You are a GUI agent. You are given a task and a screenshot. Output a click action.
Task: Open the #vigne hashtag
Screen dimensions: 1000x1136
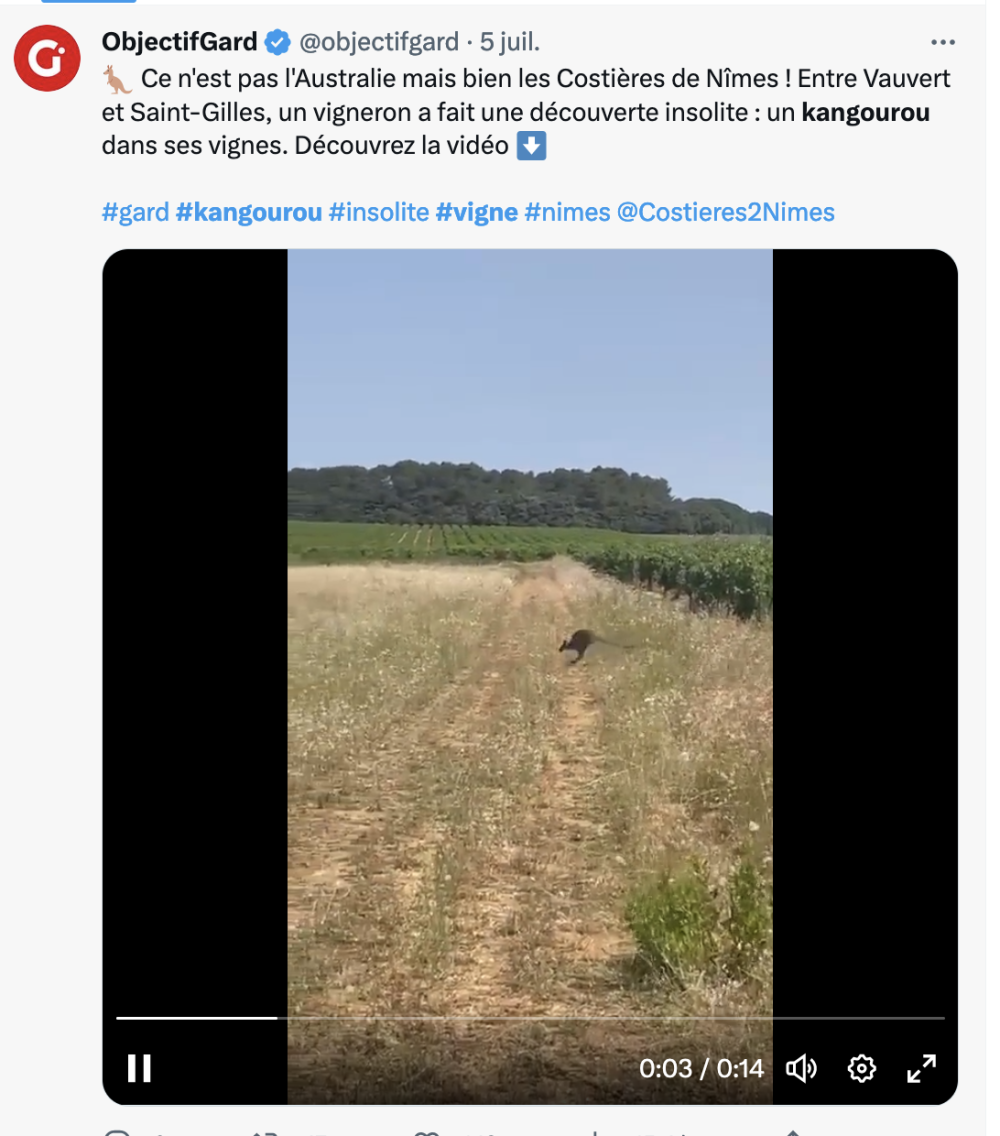pyautogui.click(x=476, y=212)
